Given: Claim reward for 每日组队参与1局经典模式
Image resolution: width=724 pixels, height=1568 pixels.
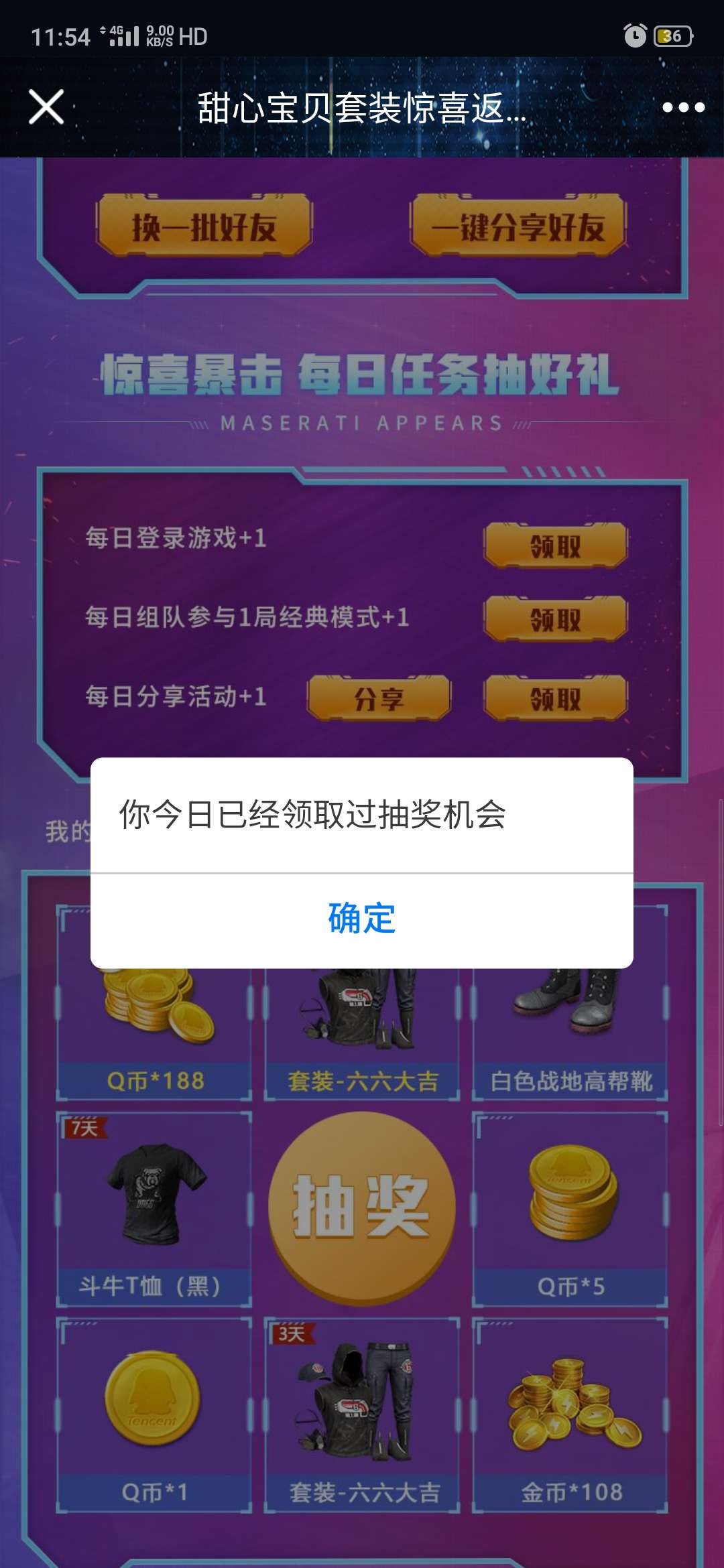Looking at the screenshot, I should pyautogui.click(x=555, y=618).
